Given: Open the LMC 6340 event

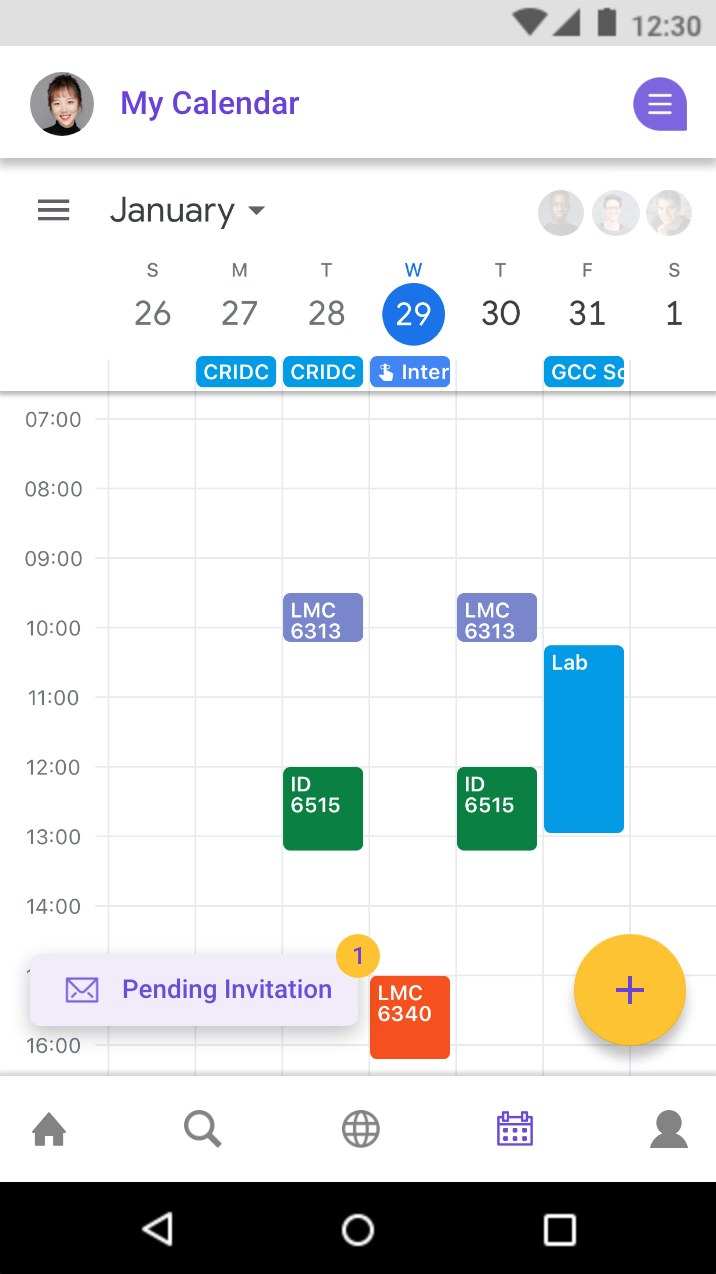Looking at the screenshot, I should point(410,1017).
